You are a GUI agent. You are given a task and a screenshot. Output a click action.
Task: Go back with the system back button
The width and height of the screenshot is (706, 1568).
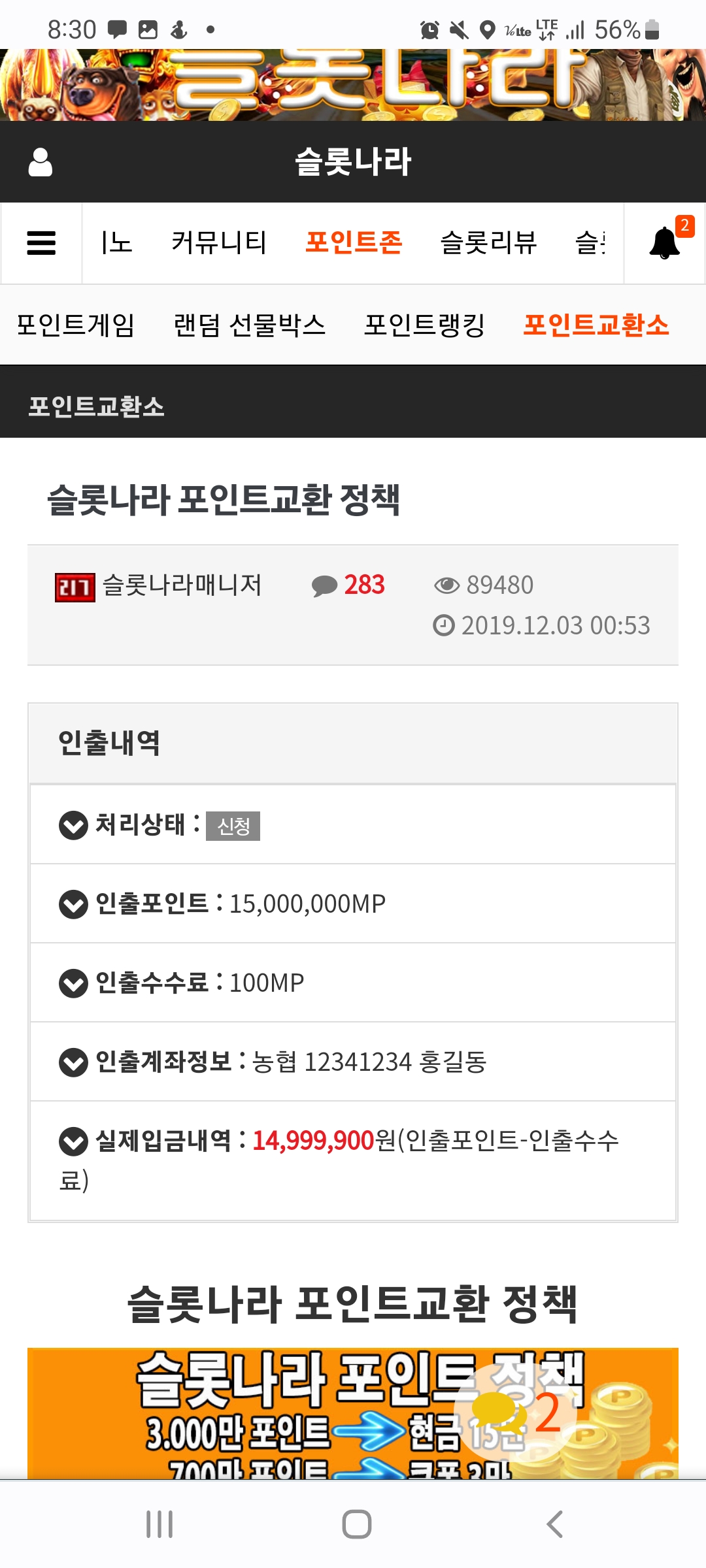tap(554, 1524)
